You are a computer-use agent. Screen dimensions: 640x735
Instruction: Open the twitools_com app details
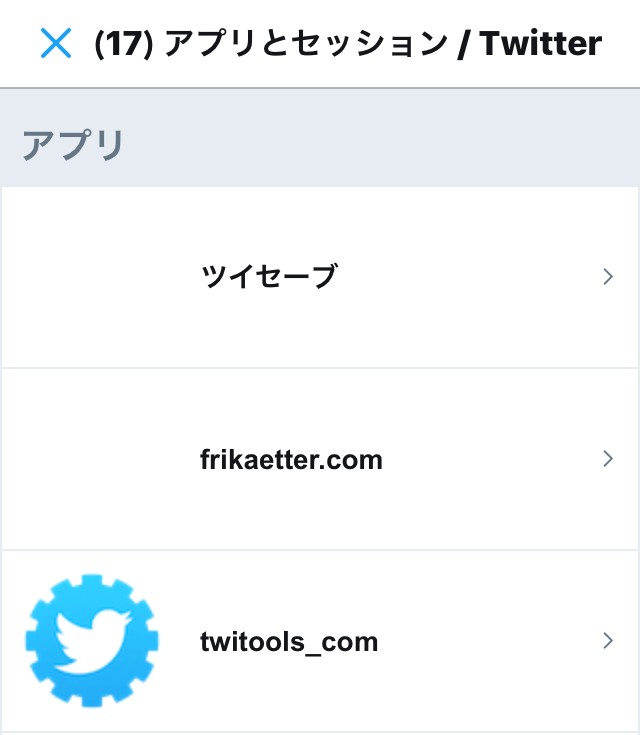pyautogui.click(x=320, y=641)
